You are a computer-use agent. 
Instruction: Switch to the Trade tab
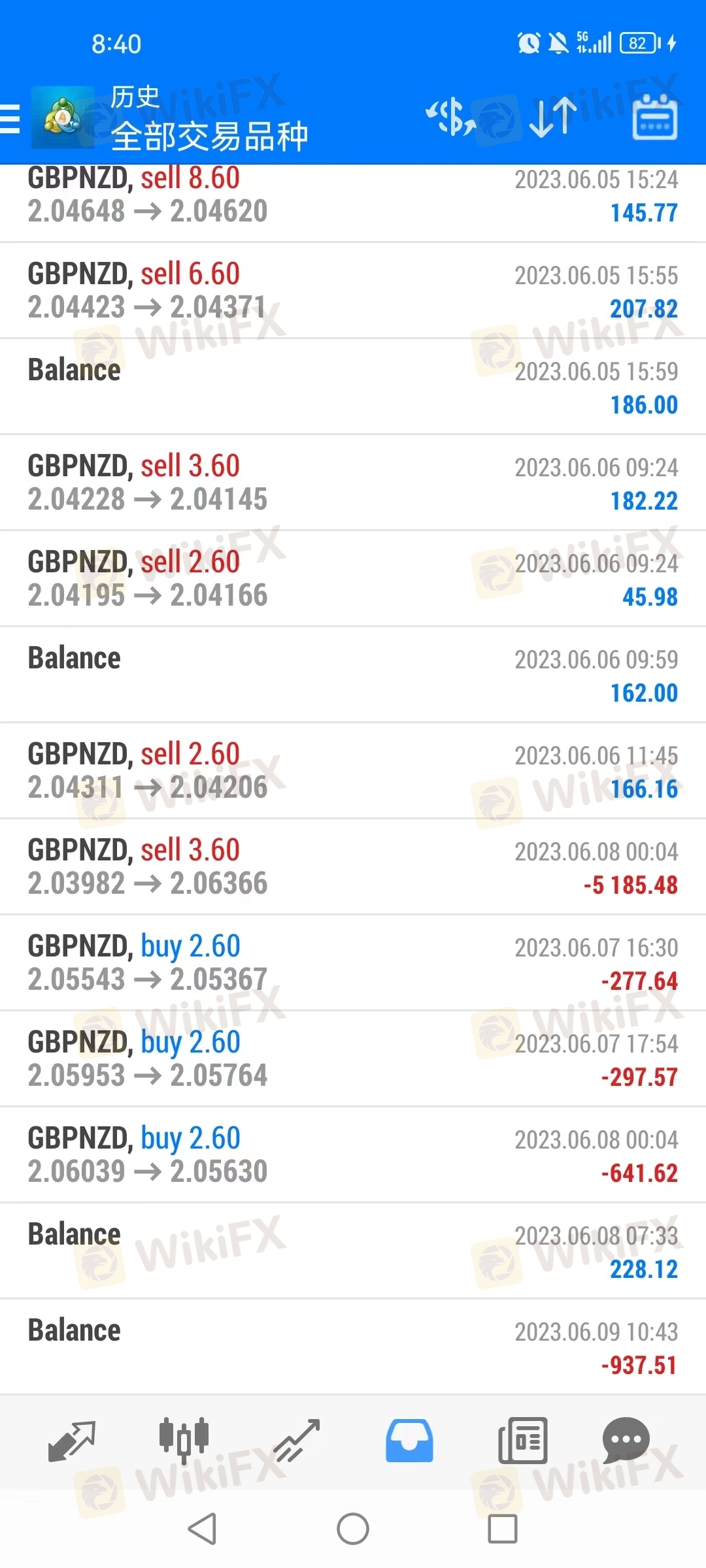296,1441
